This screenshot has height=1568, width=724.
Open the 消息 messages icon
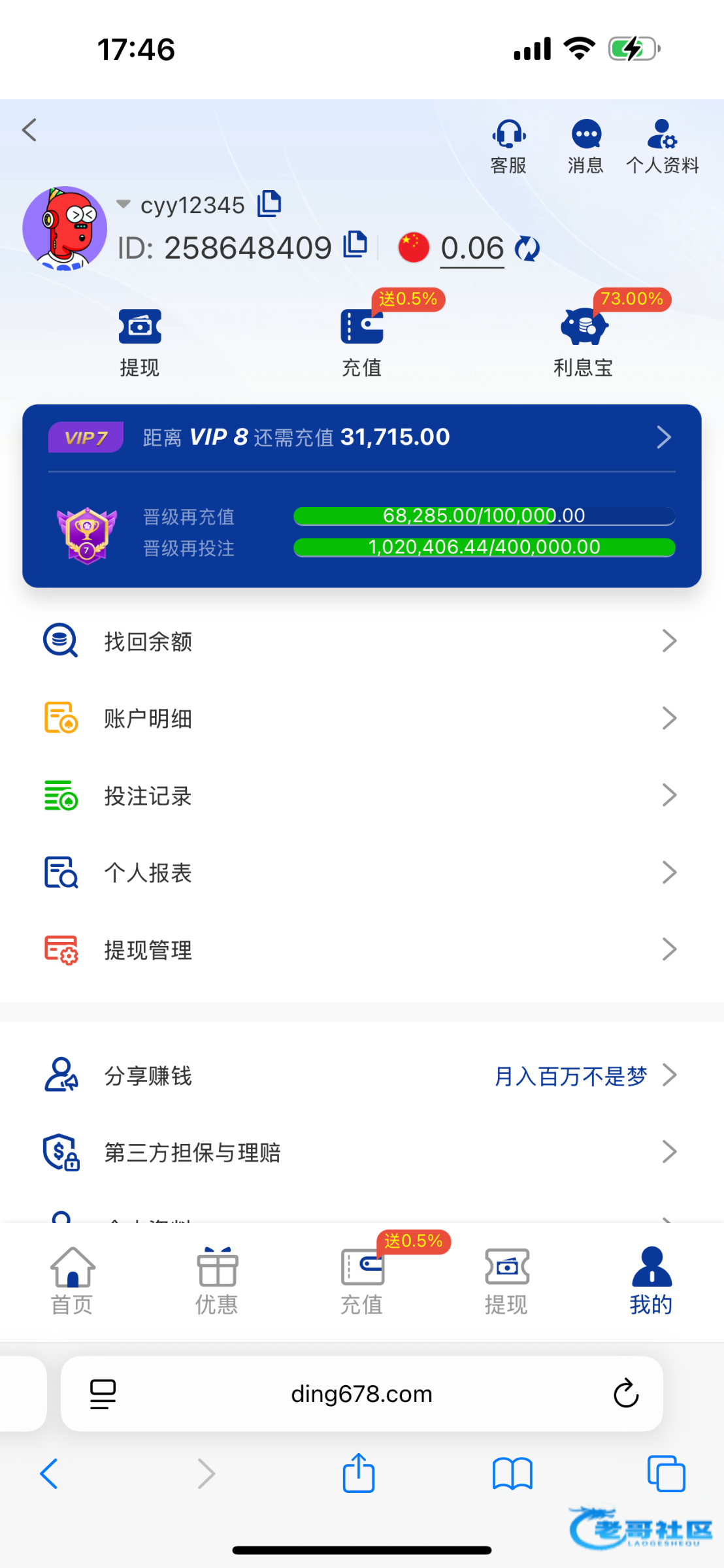point(585,146)
